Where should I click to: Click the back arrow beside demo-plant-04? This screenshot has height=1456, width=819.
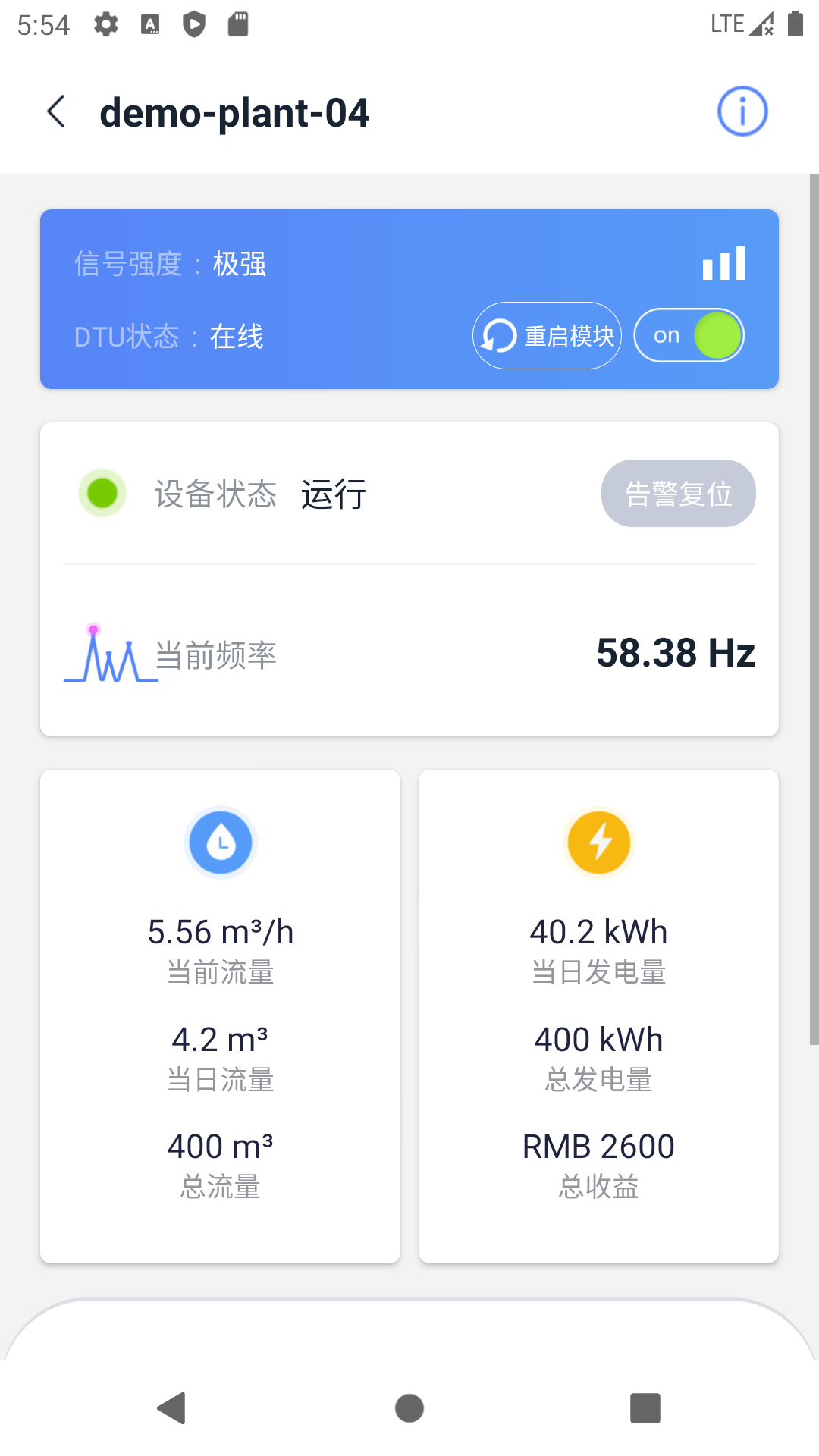(57, 111)
